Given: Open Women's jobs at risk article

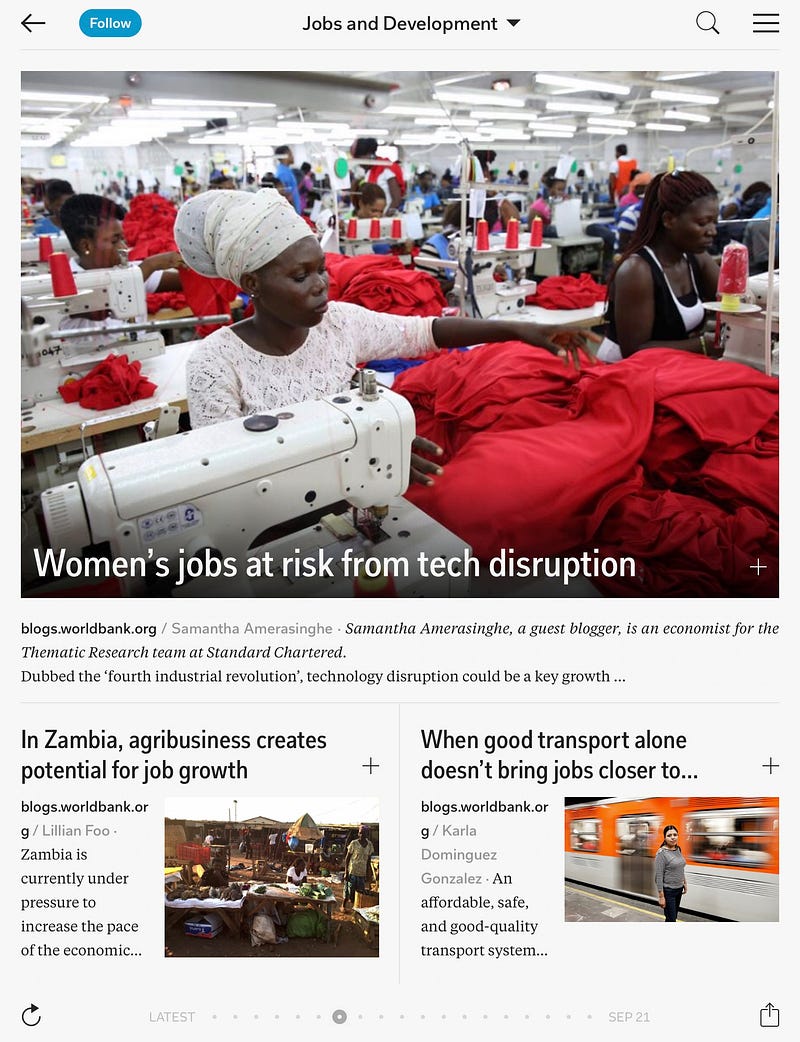Looking at the screenshot, I should point(335,564).
